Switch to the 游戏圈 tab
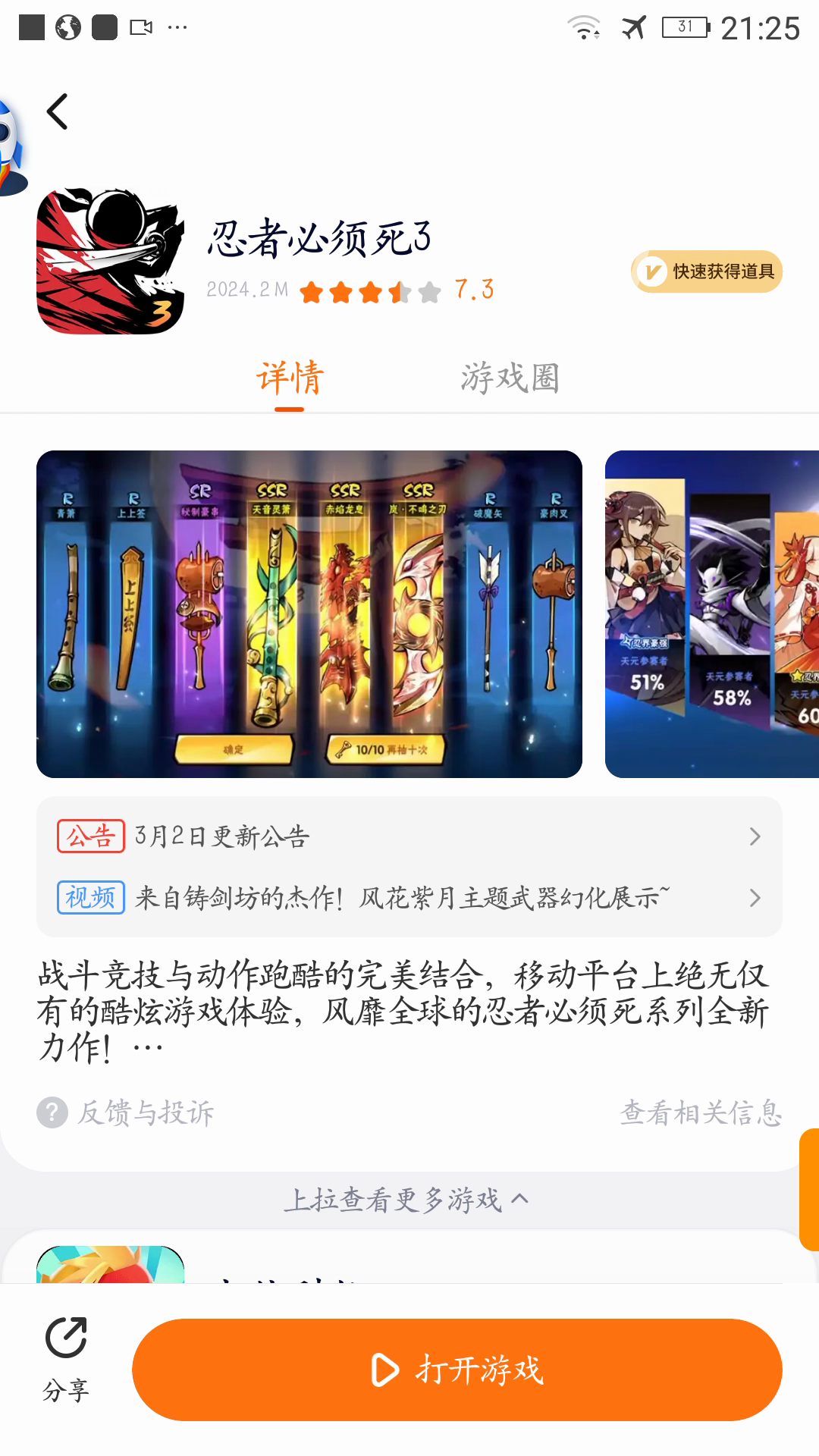The height and width of the screenshot is (1456, 819). (510, 378)
